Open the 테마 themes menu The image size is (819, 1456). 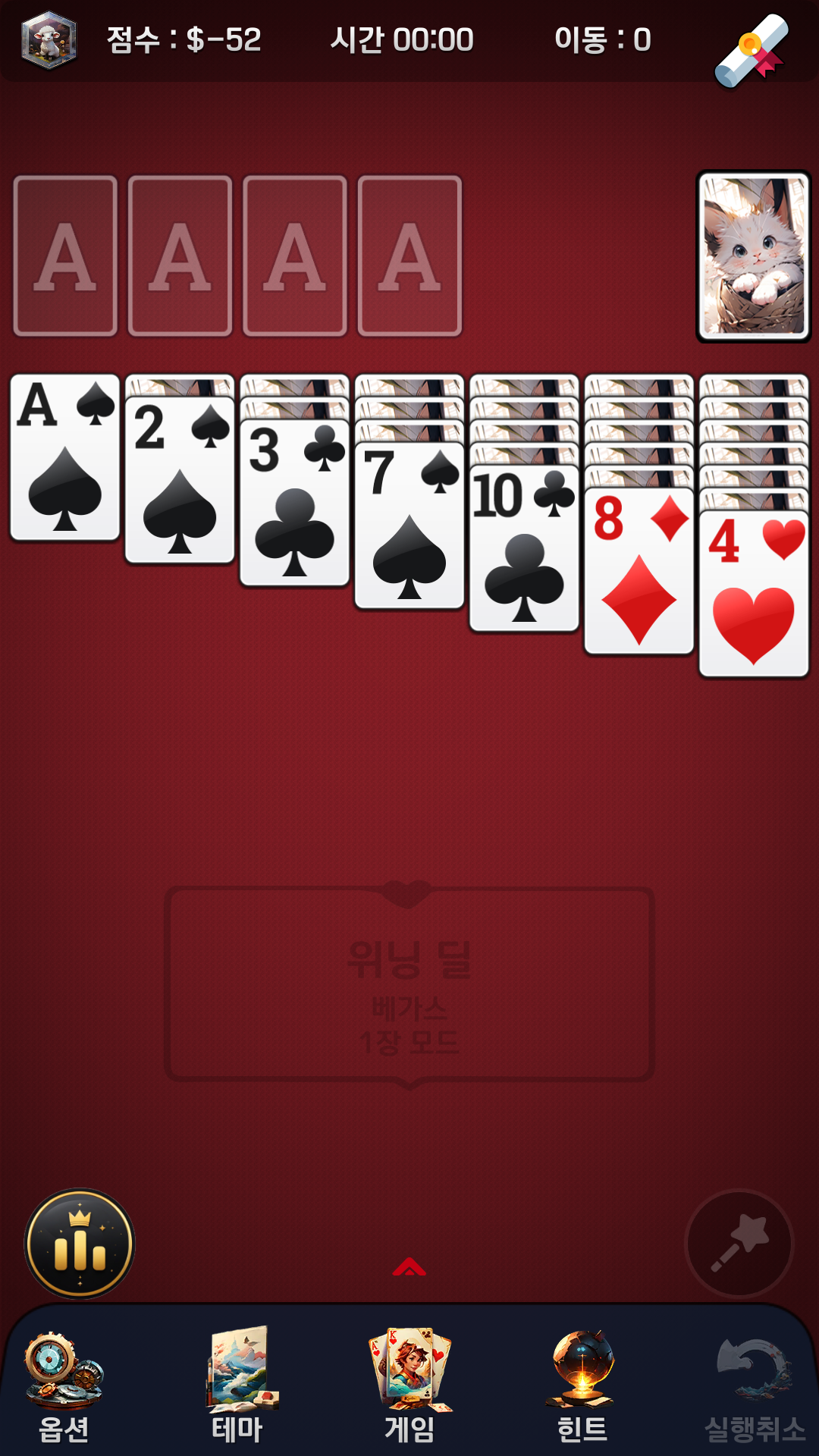(x=237, y=1388)
